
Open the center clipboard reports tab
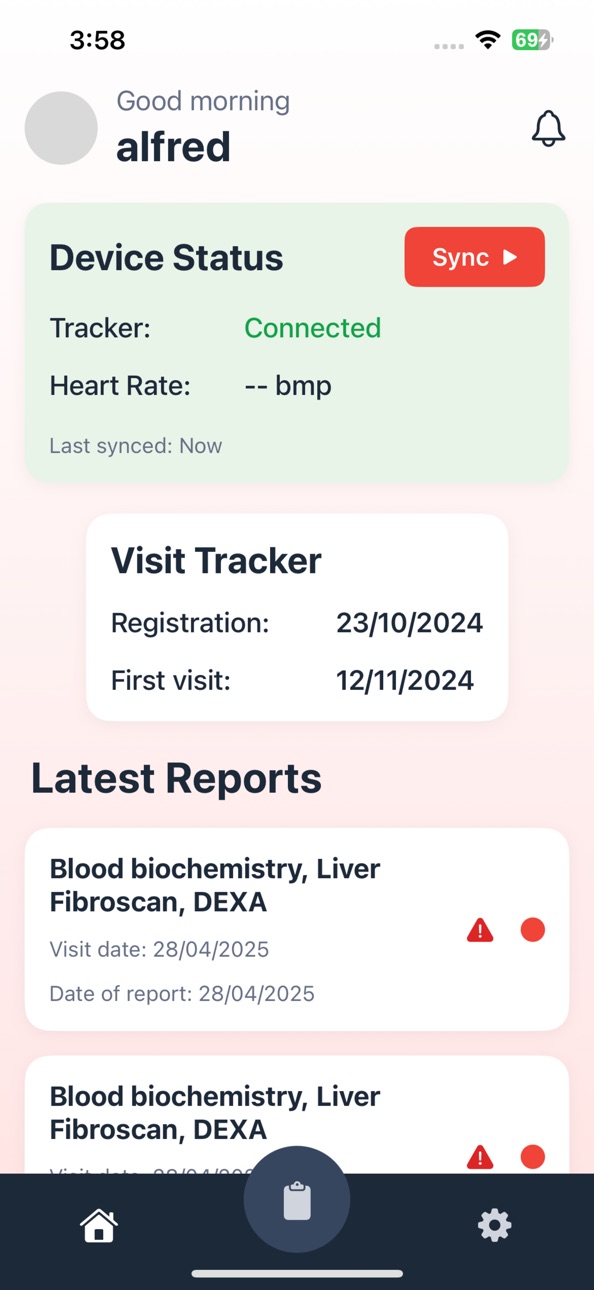tap(297, 1200)
